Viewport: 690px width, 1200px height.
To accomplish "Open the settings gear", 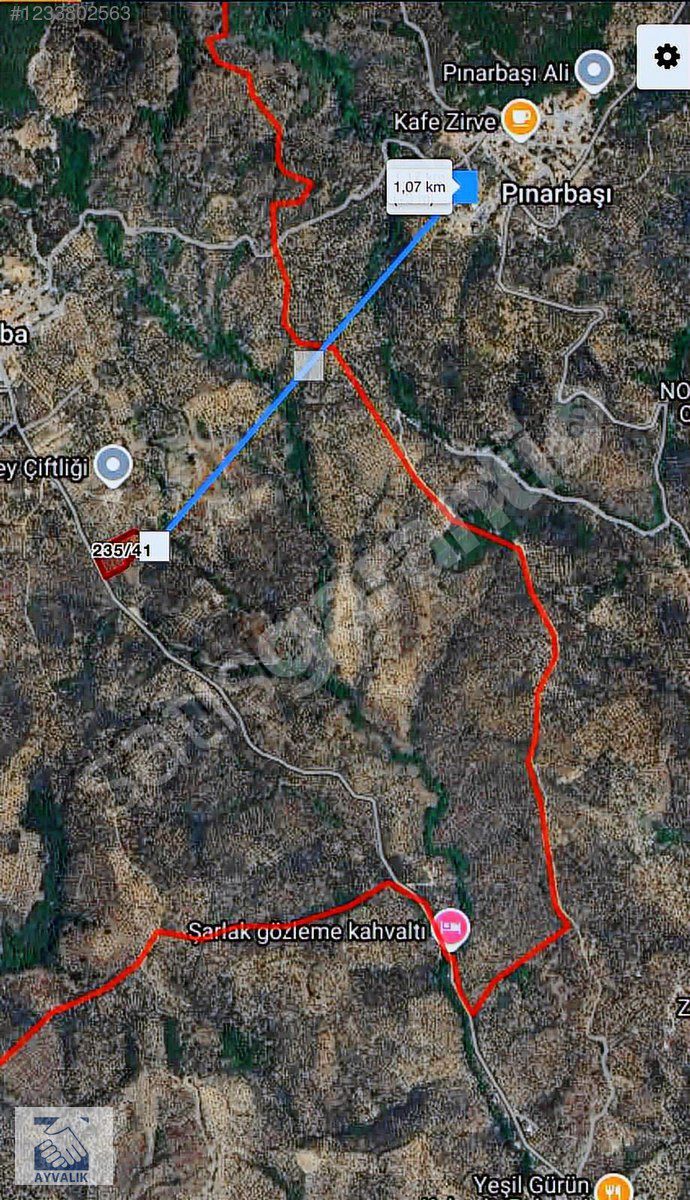I will 666,57.
